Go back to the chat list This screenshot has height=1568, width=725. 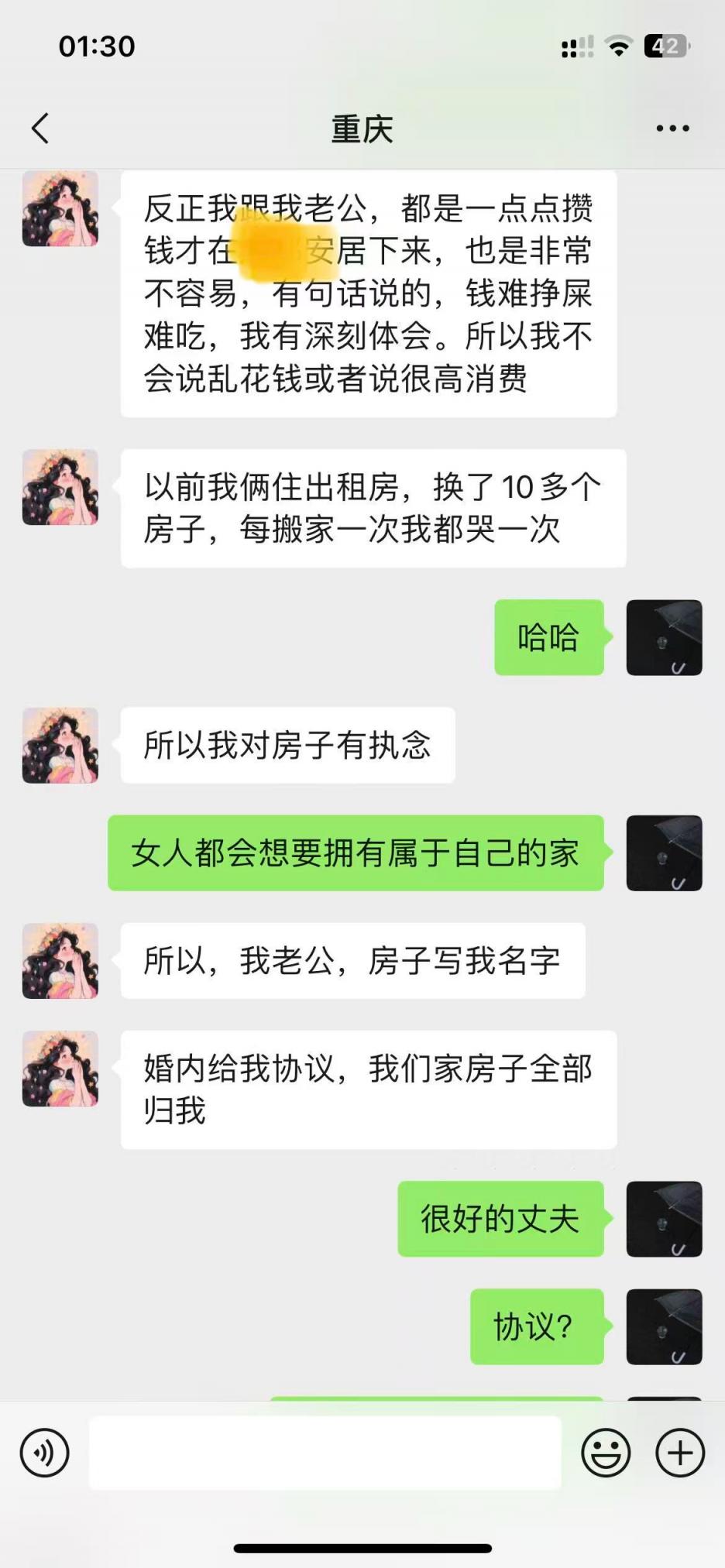click(x=40, y=129)
